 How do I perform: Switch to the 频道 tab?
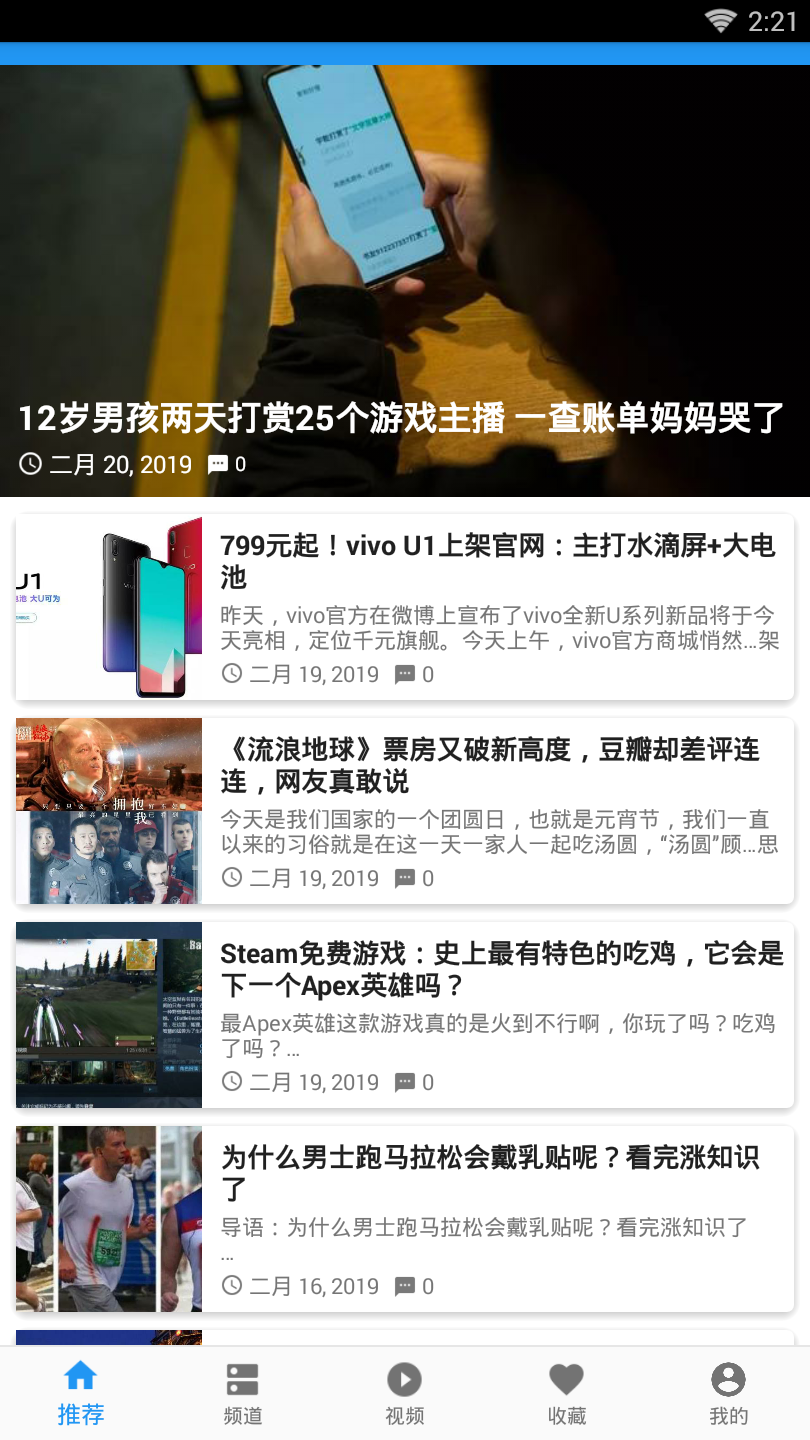pos(243,1393)
